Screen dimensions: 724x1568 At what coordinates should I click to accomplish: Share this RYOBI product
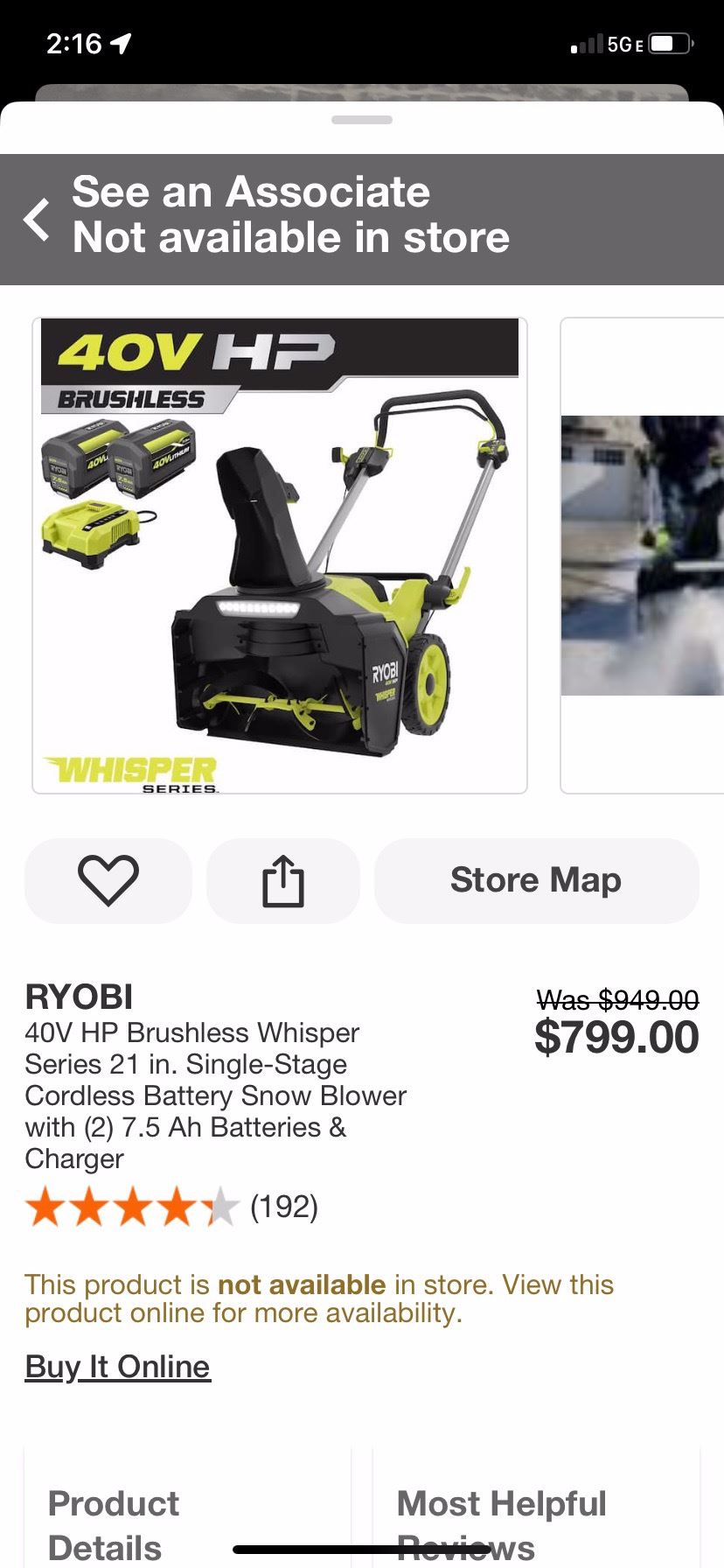click(283, 880)
